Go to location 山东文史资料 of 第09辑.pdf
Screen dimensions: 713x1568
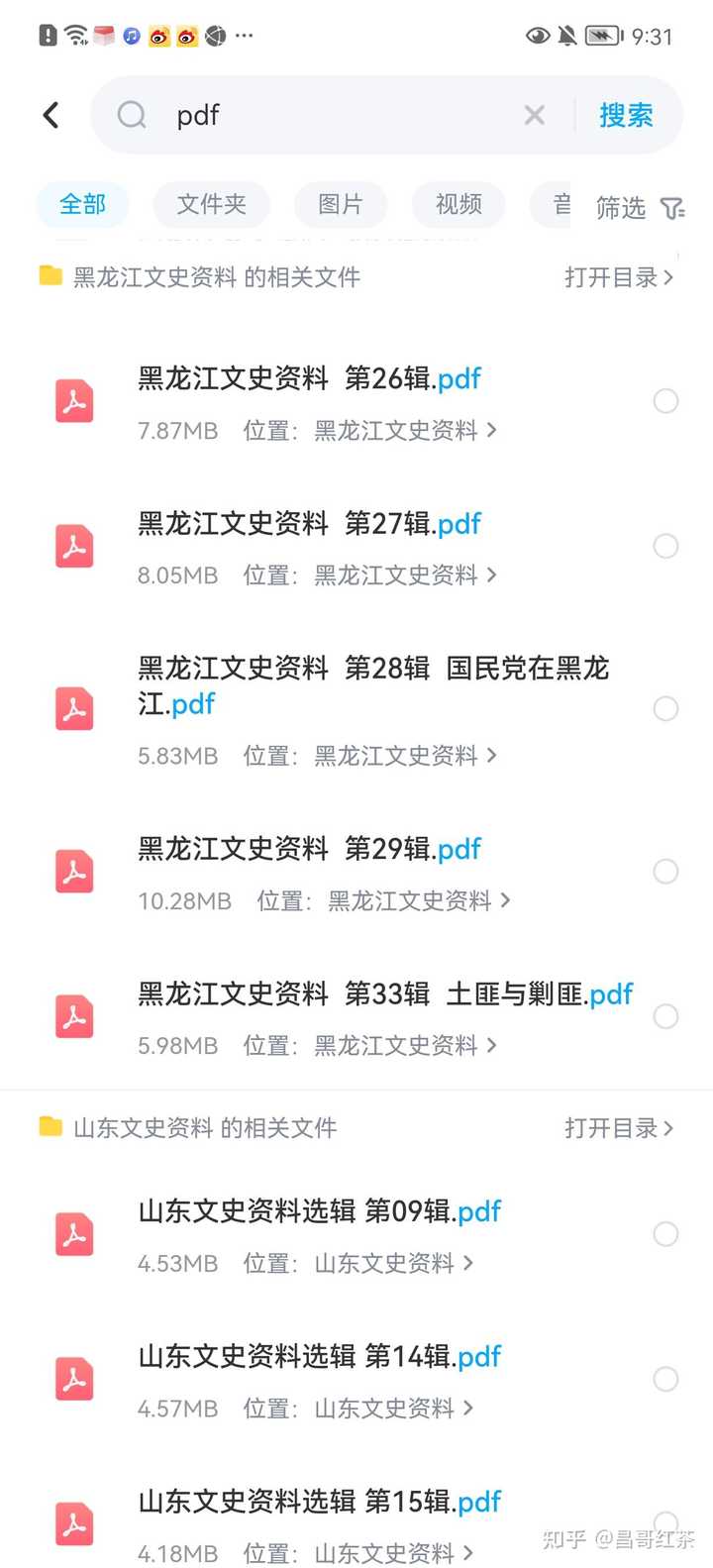point(393,1264)
